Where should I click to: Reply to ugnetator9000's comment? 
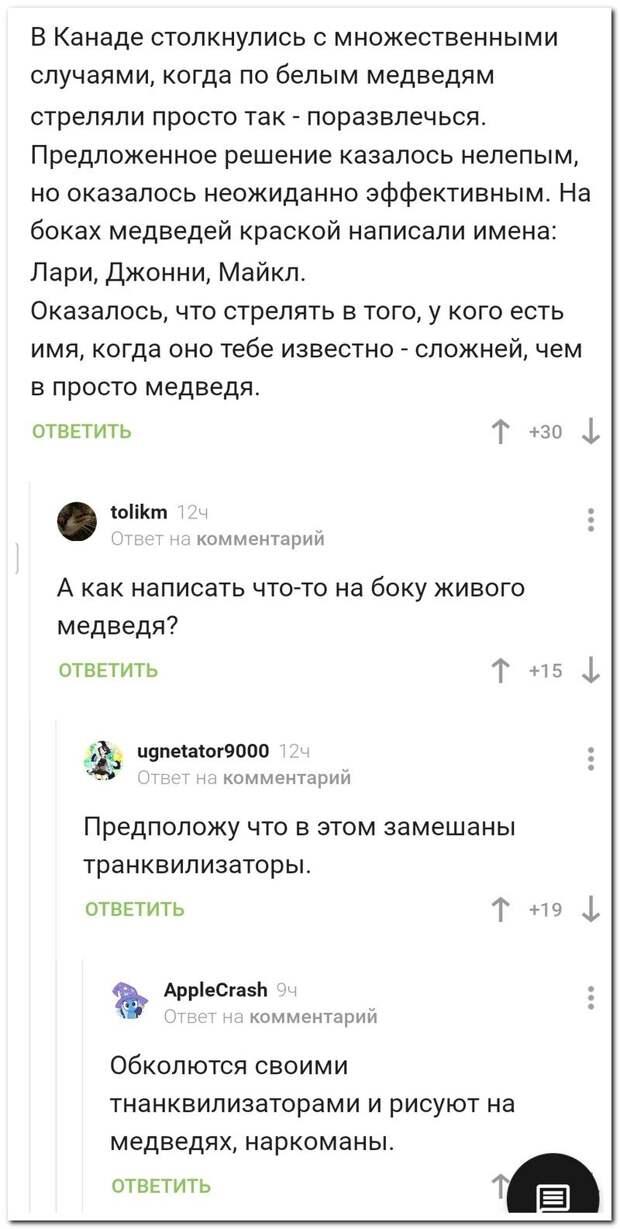(x=135, y=909)
